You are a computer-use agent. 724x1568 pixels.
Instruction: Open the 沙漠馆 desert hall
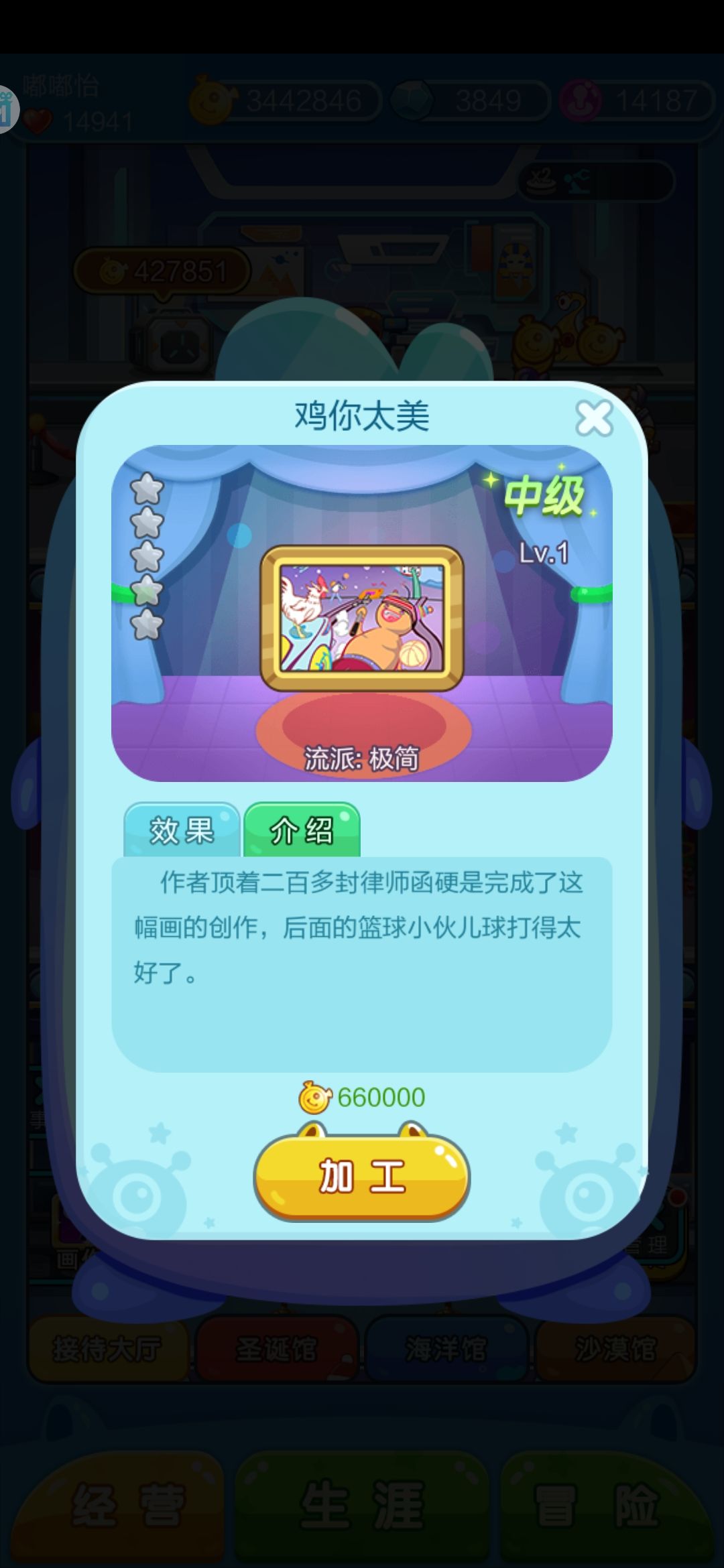(x=614, y=1347)
